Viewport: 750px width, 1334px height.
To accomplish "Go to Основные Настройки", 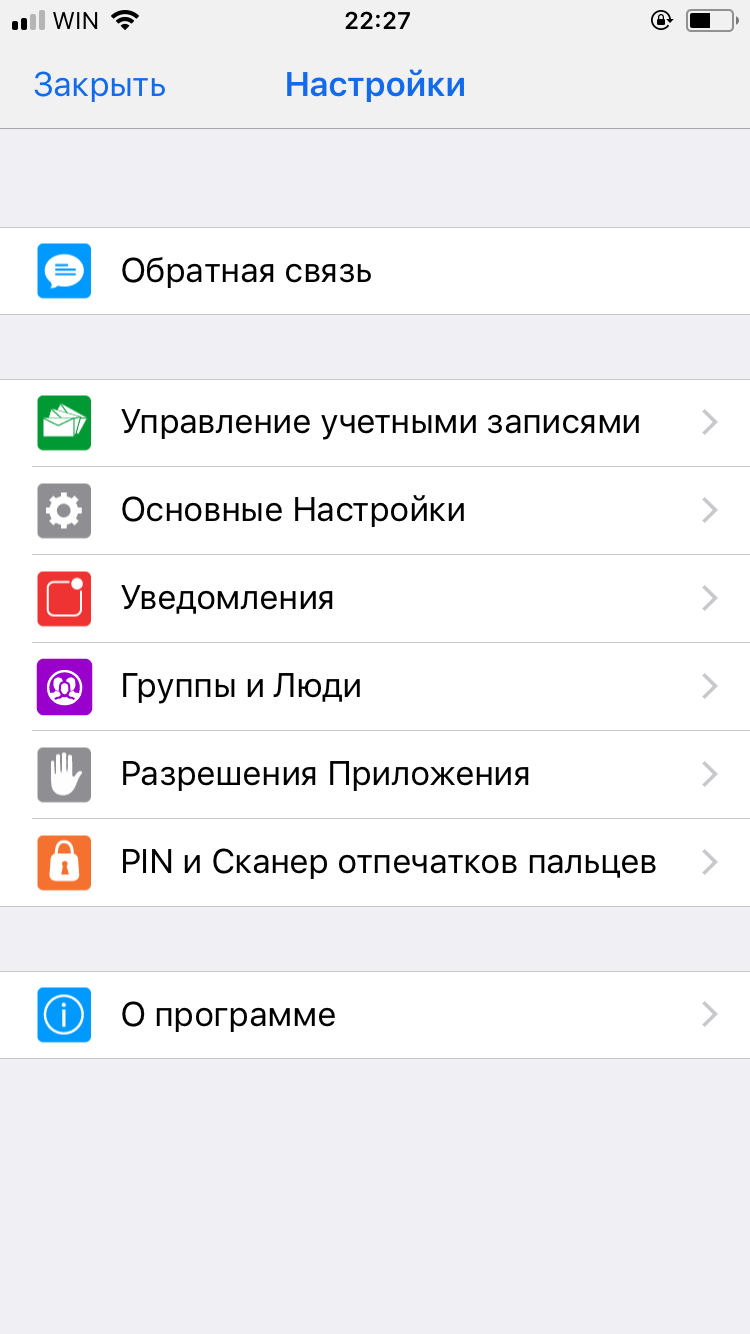I will tap(293, 511).
